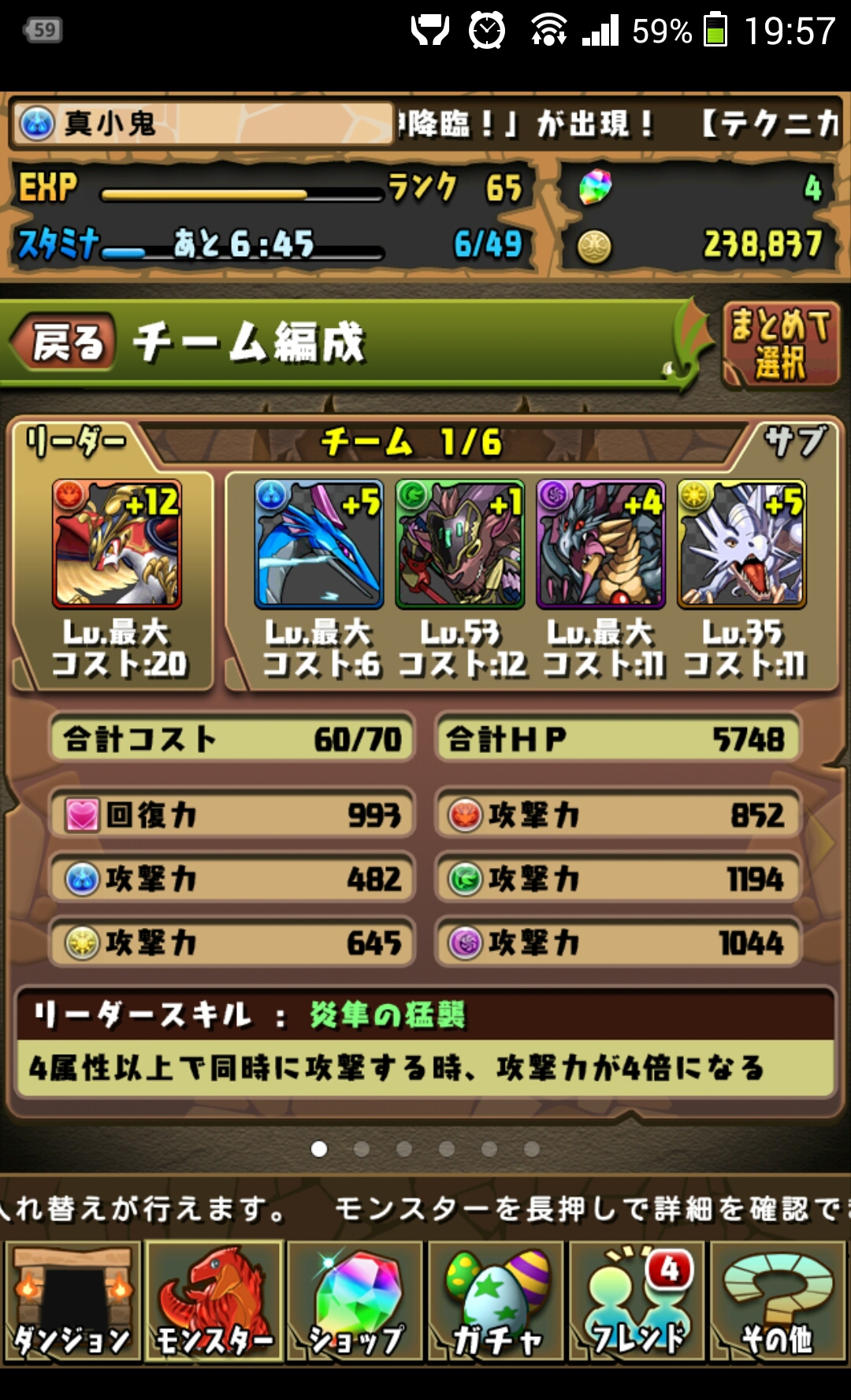Select the purple dragon sub monster with +4
This screenshot has height=1400, width=851.
pyautogui.click(x=601, y=545)
